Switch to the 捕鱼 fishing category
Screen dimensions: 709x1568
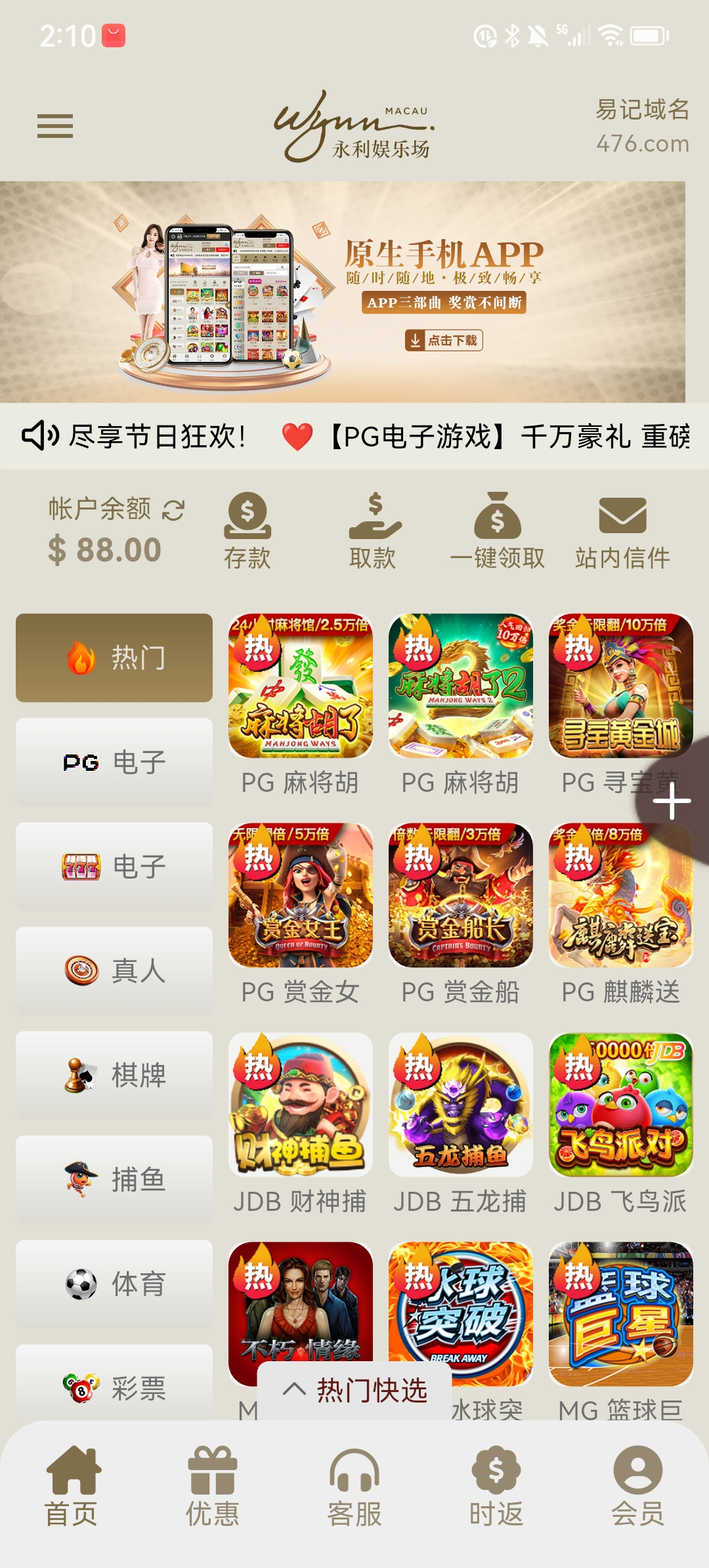pyautogui.click(x=114, y=1180)
